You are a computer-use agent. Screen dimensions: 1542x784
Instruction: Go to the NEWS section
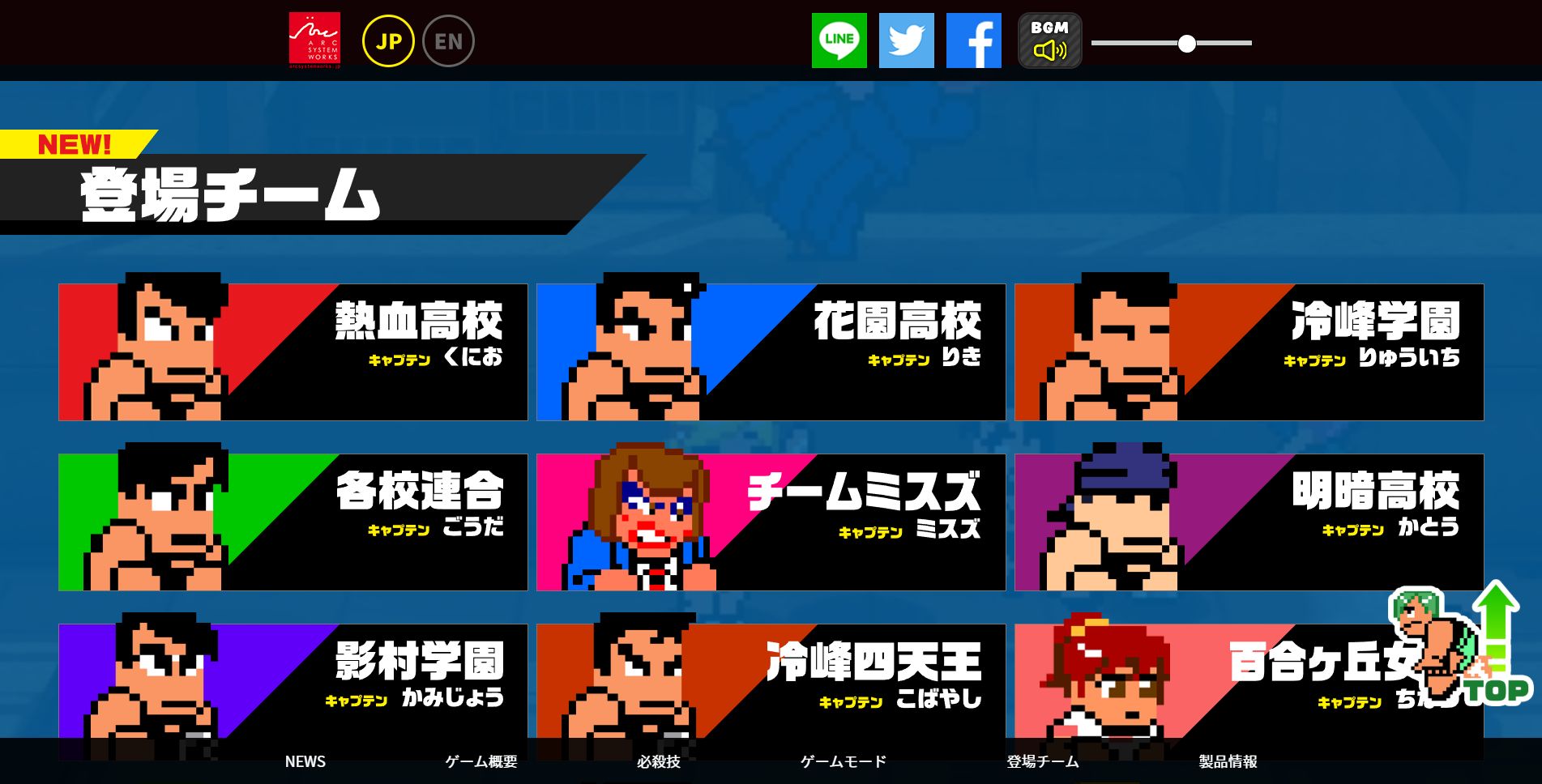(x=305, y=761)
